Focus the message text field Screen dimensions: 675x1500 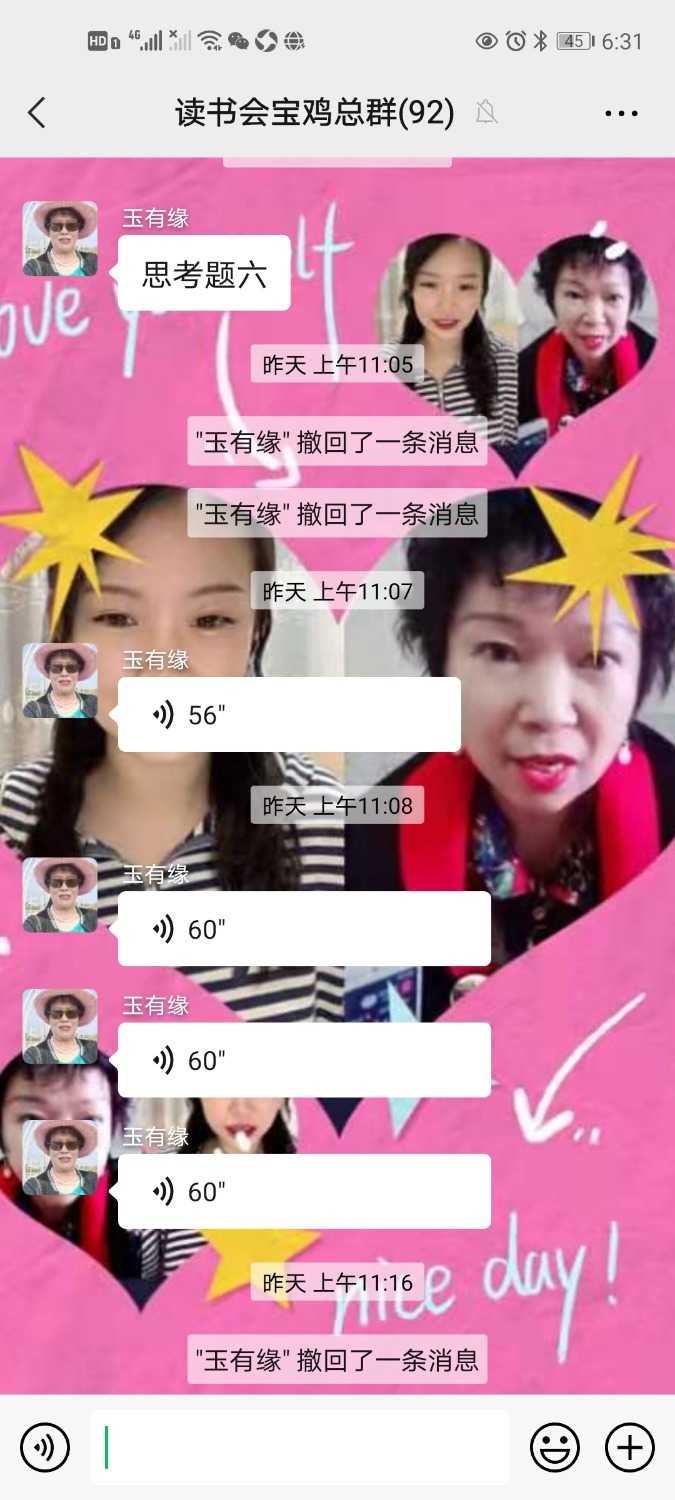pos(300,1447)
